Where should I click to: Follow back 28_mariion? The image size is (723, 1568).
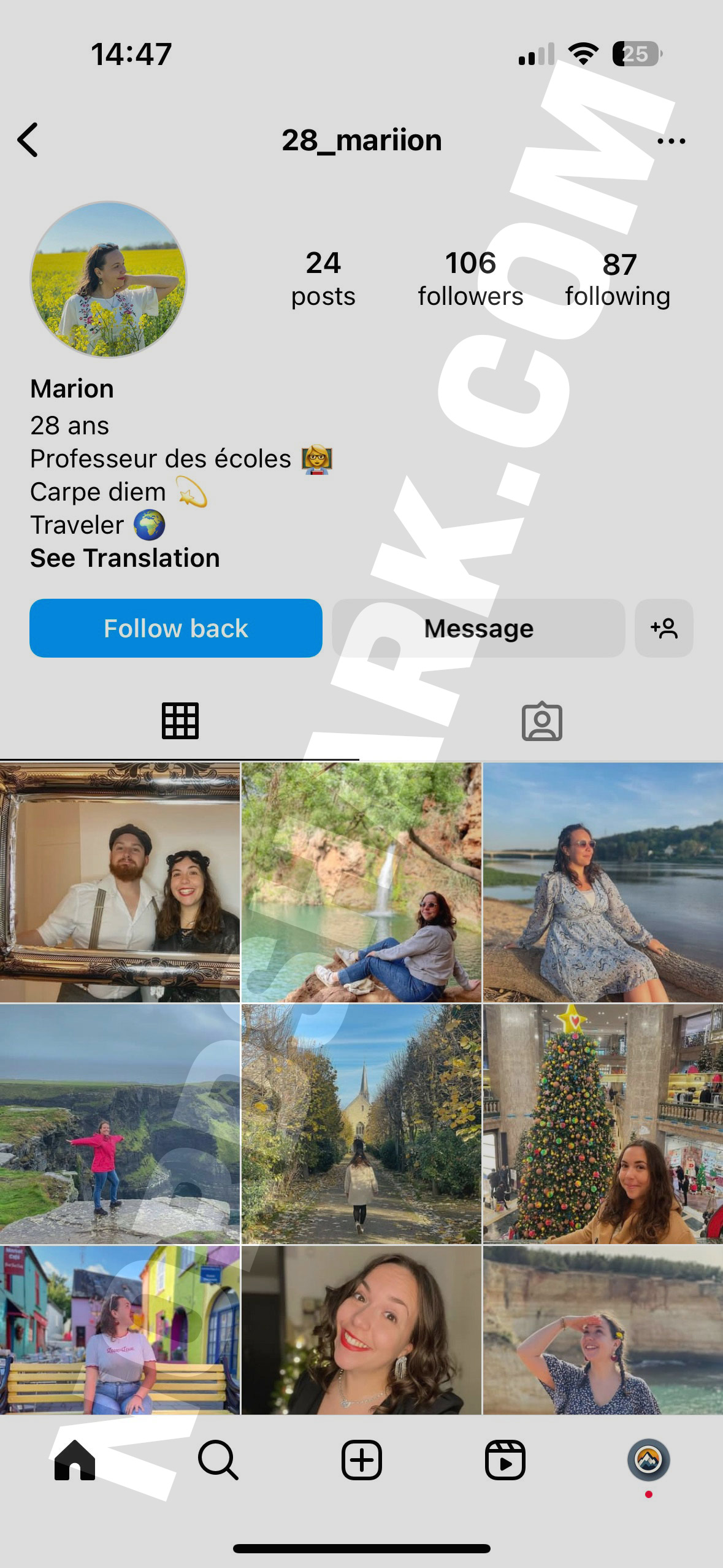point(176,628)
